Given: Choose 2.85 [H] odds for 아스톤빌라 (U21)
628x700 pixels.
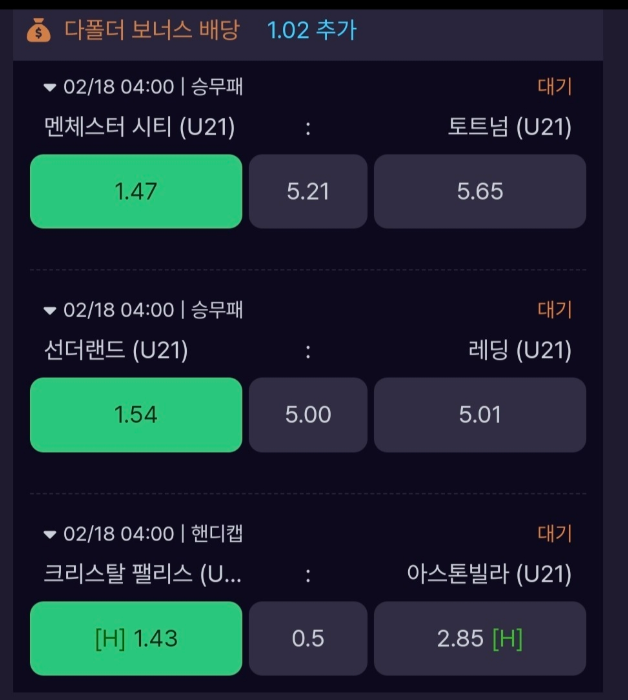Looking at the screenshot, I should tap(480, 638).
